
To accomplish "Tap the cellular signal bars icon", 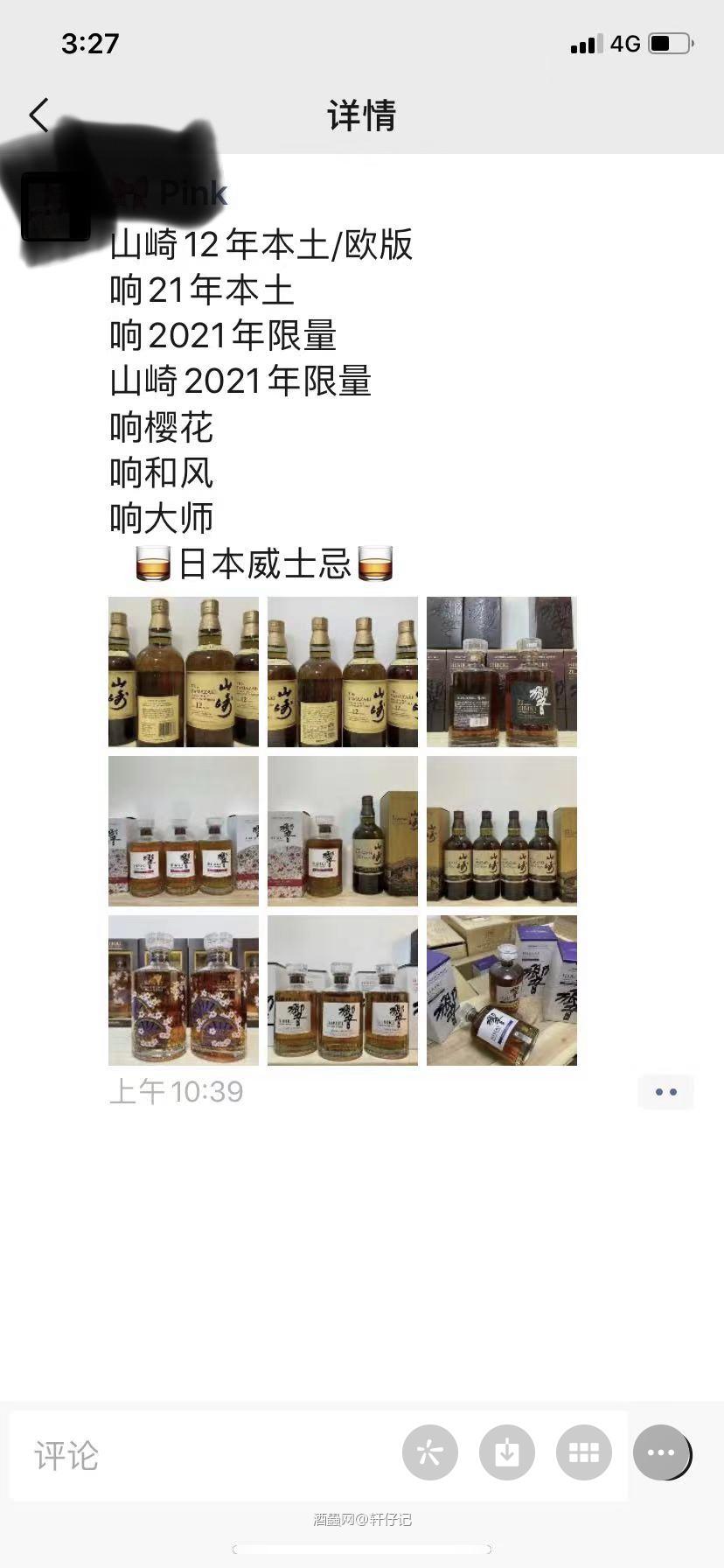I will 585,44.
